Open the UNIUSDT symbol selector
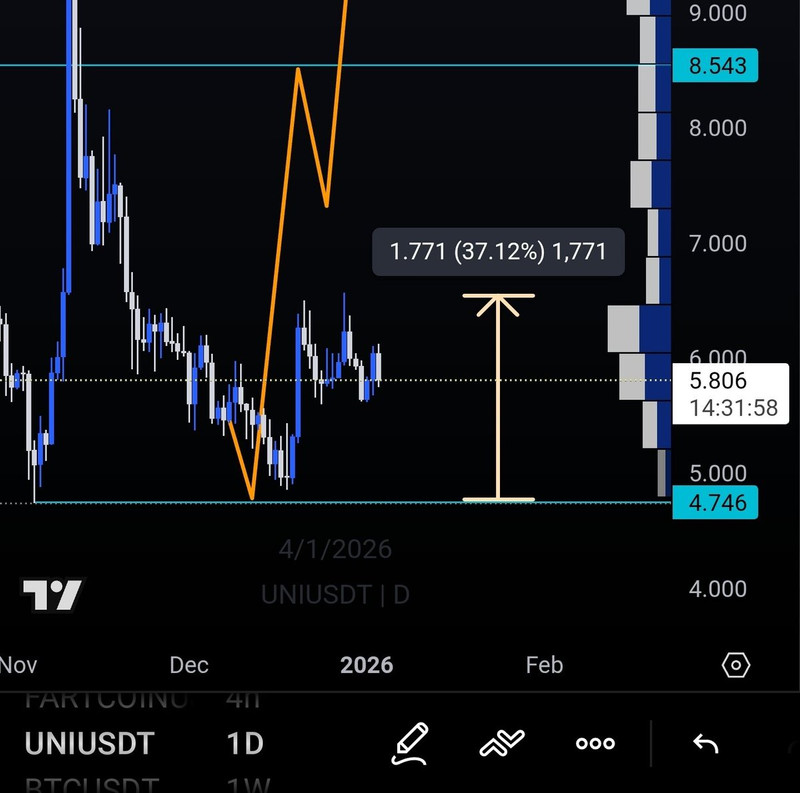 pos(90,744)
